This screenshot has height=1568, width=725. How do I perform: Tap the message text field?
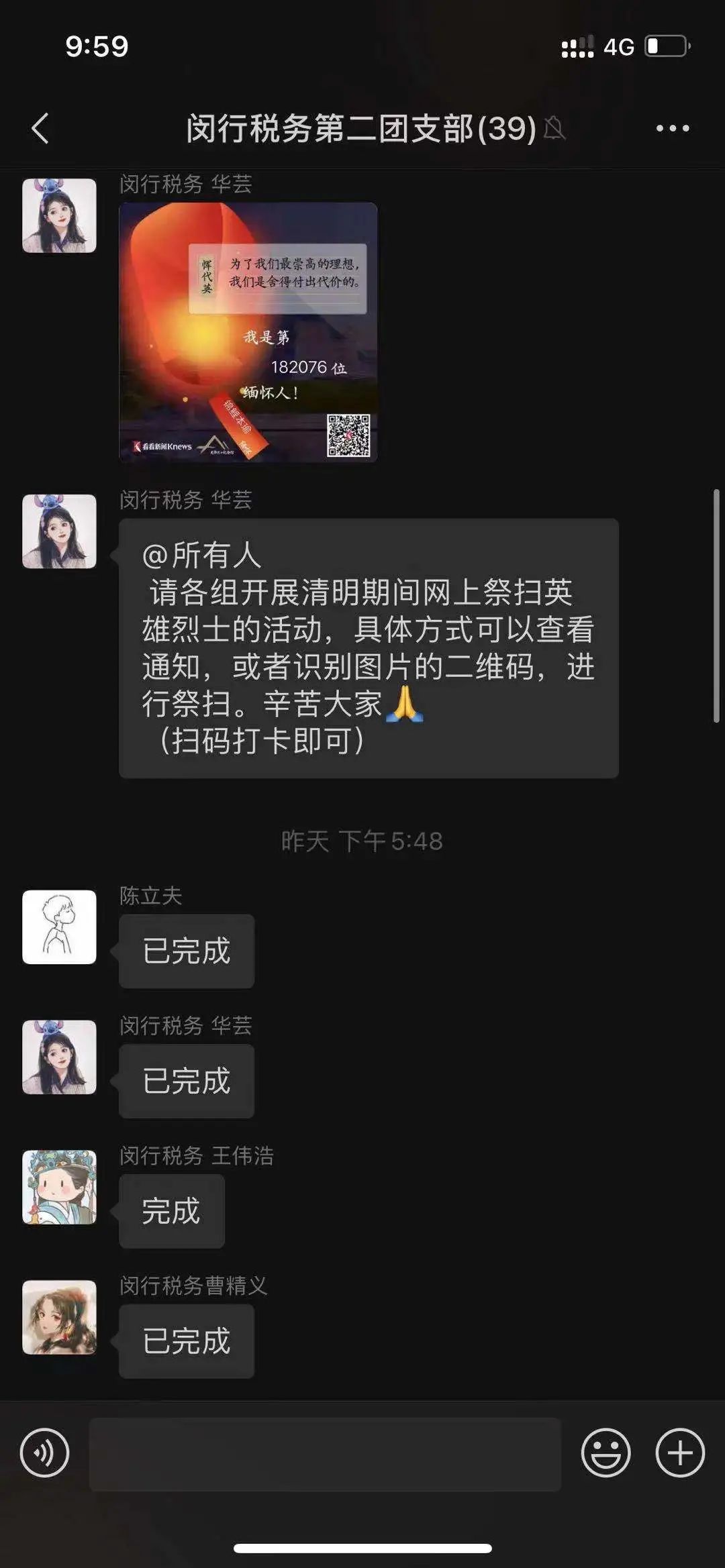point(325,1454)
